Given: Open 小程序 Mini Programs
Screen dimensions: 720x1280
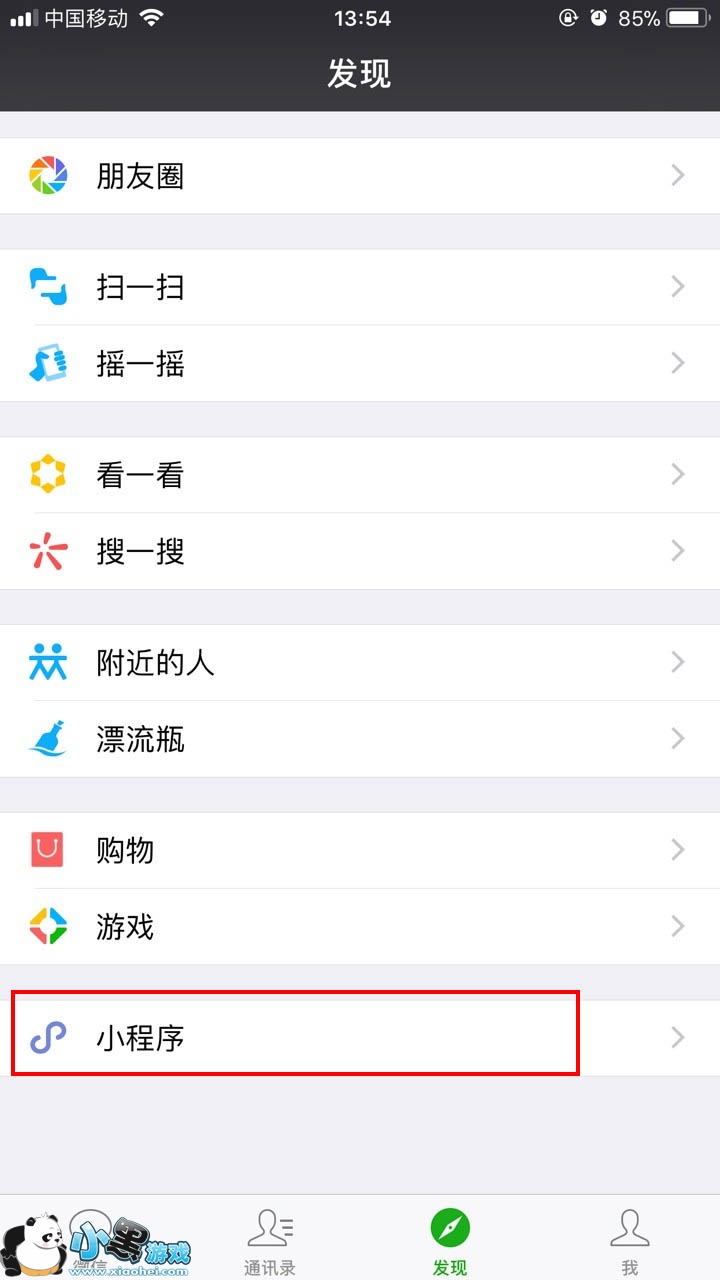Looking at the screenshot, I should [360, 1038].
